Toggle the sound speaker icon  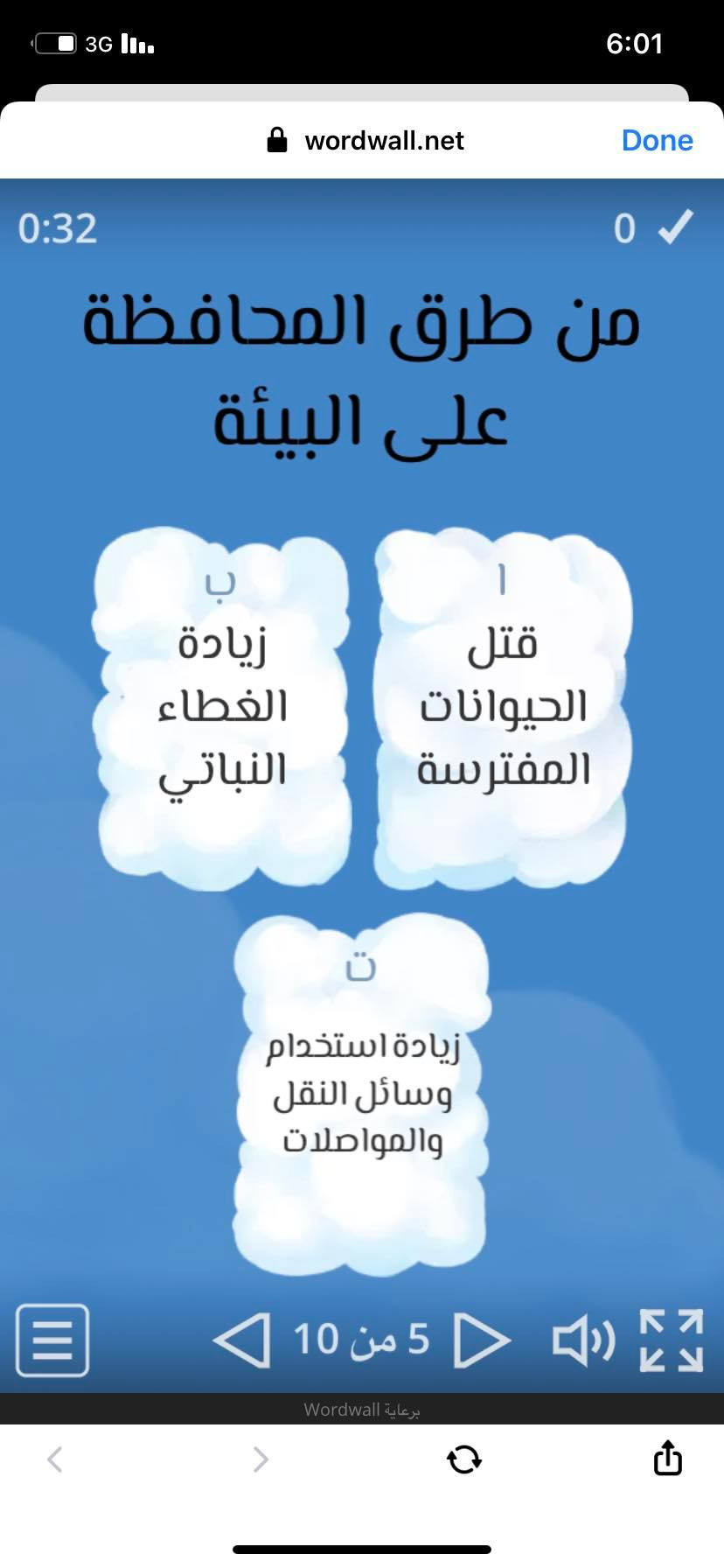tap(583, 1340)
